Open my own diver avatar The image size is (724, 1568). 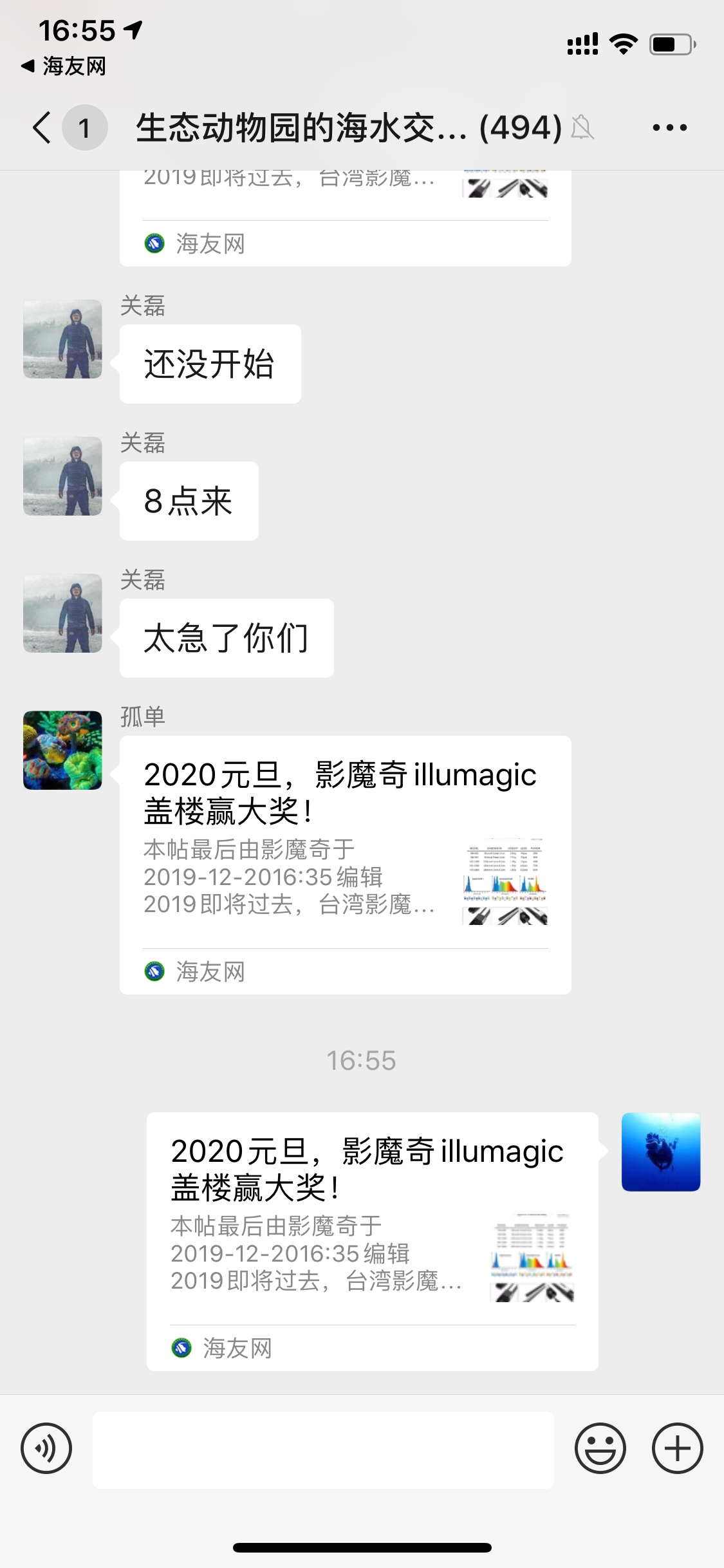(660, 1152)
